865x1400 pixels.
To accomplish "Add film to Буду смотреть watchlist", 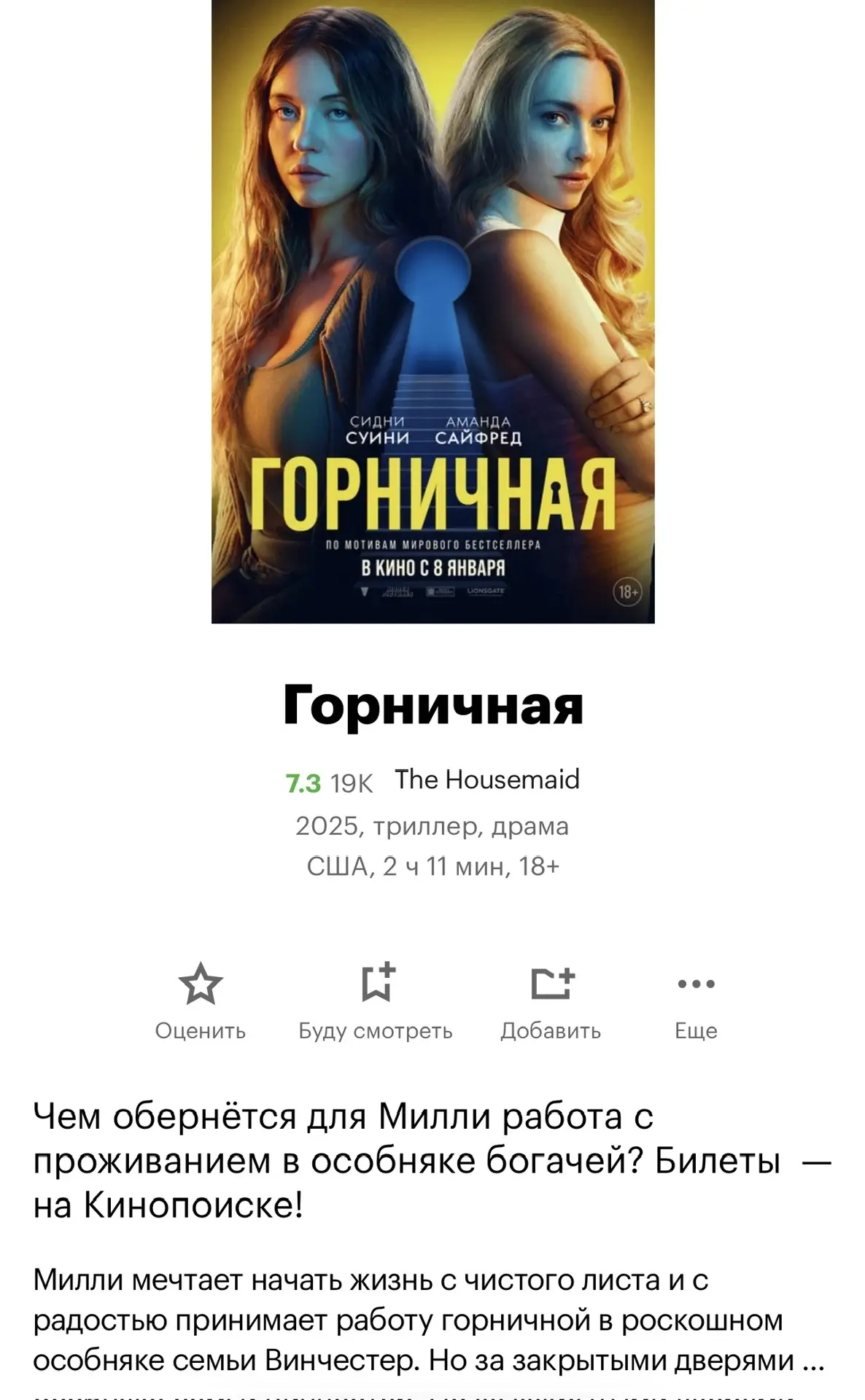I will 376,1000.
